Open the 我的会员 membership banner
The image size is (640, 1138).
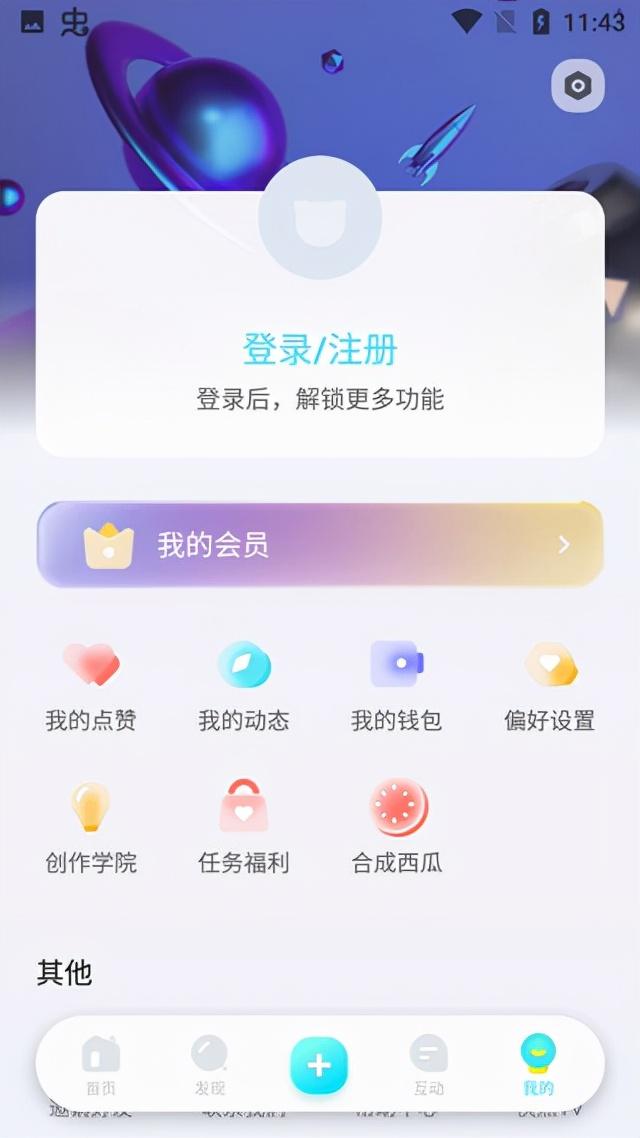320,544
